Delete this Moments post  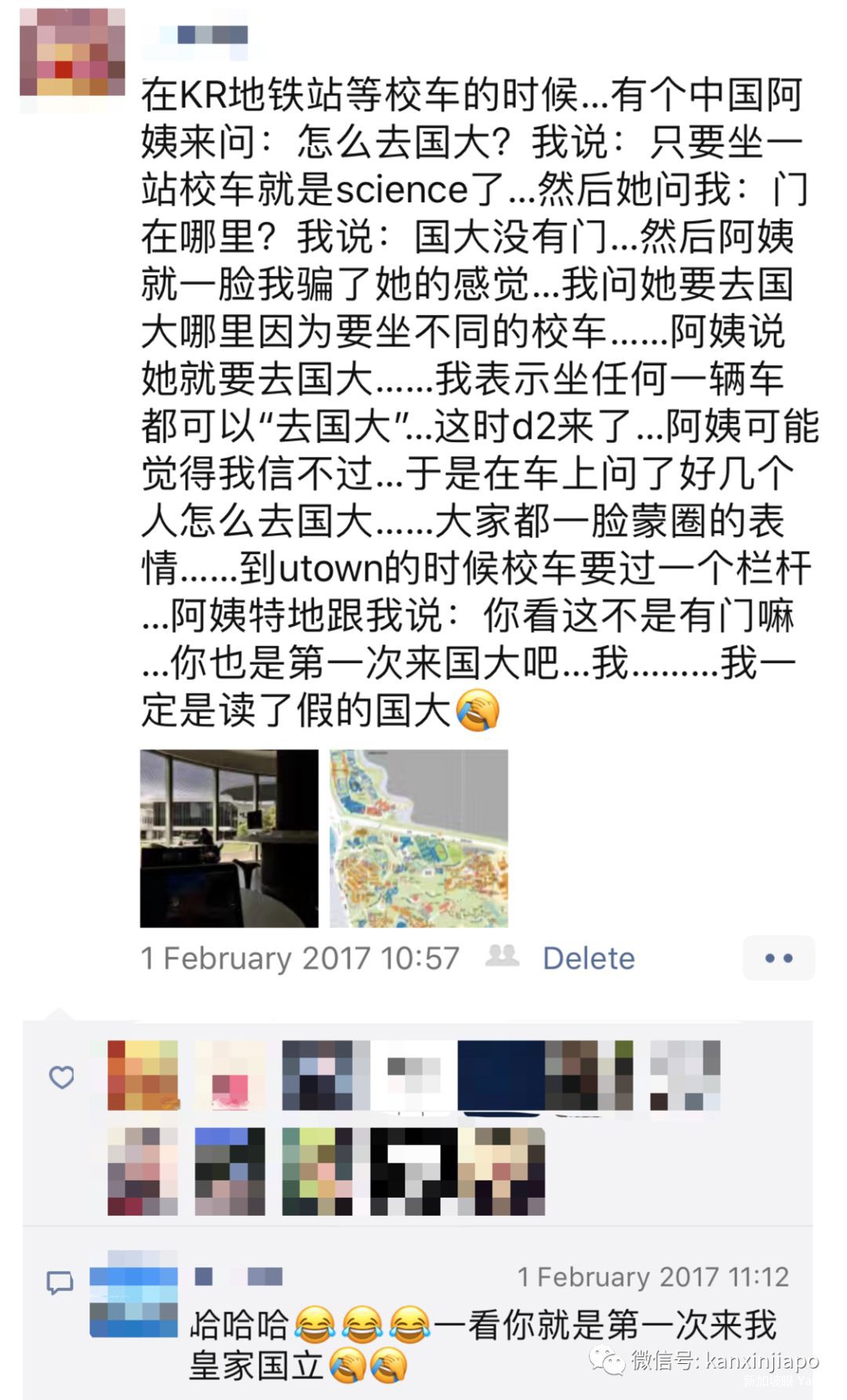(x=588, y=958)
